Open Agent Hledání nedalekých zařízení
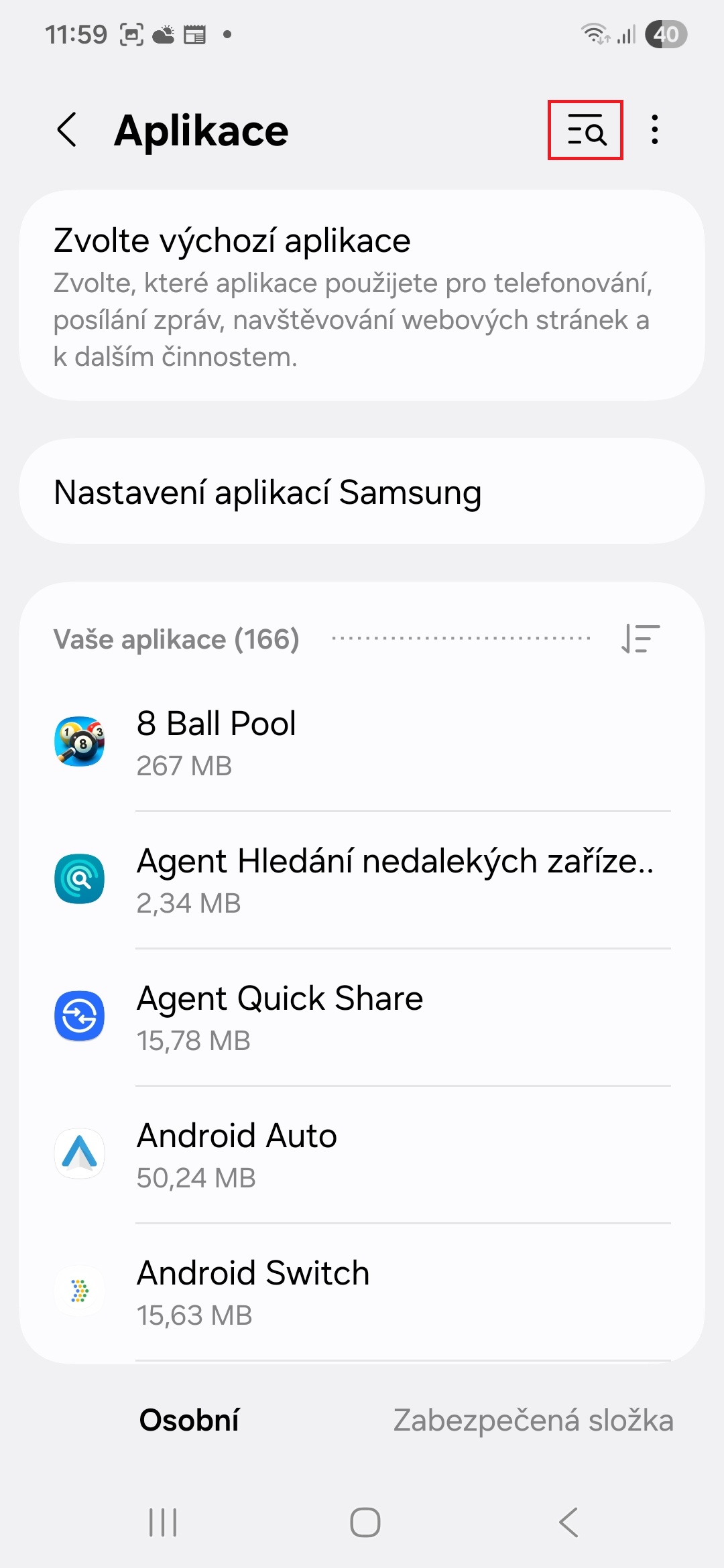The width and height of the screenshot is (724, 1568). tap(362, 879)
